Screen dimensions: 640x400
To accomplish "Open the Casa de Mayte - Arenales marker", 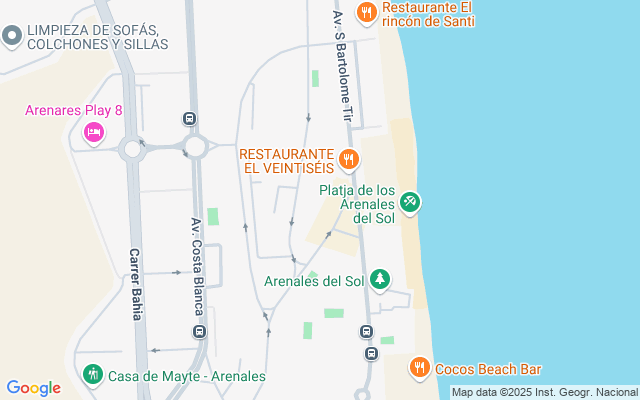I will (93, 375).
